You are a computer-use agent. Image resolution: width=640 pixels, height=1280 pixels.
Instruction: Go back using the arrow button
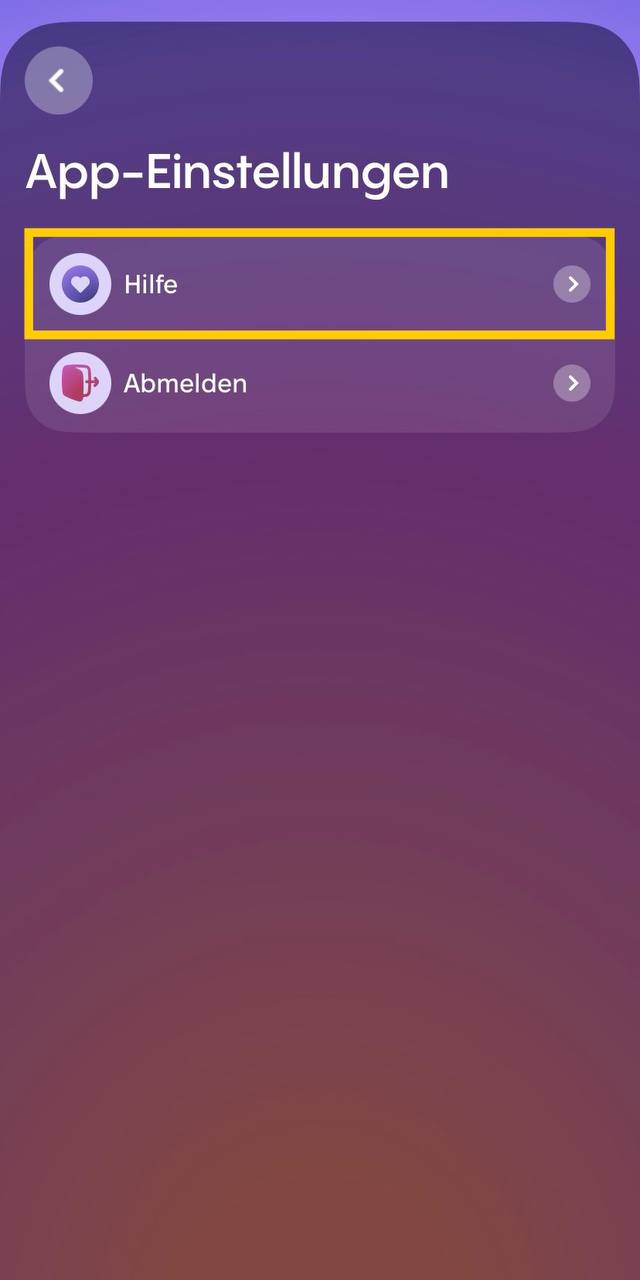click(58, 81)
